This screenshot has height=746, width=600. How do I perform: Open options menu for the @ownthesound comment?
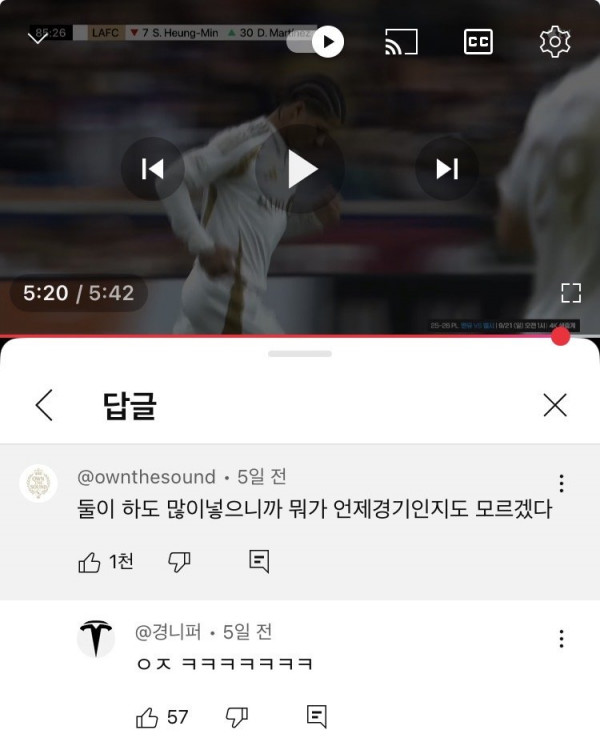click(x=561, y=484)
